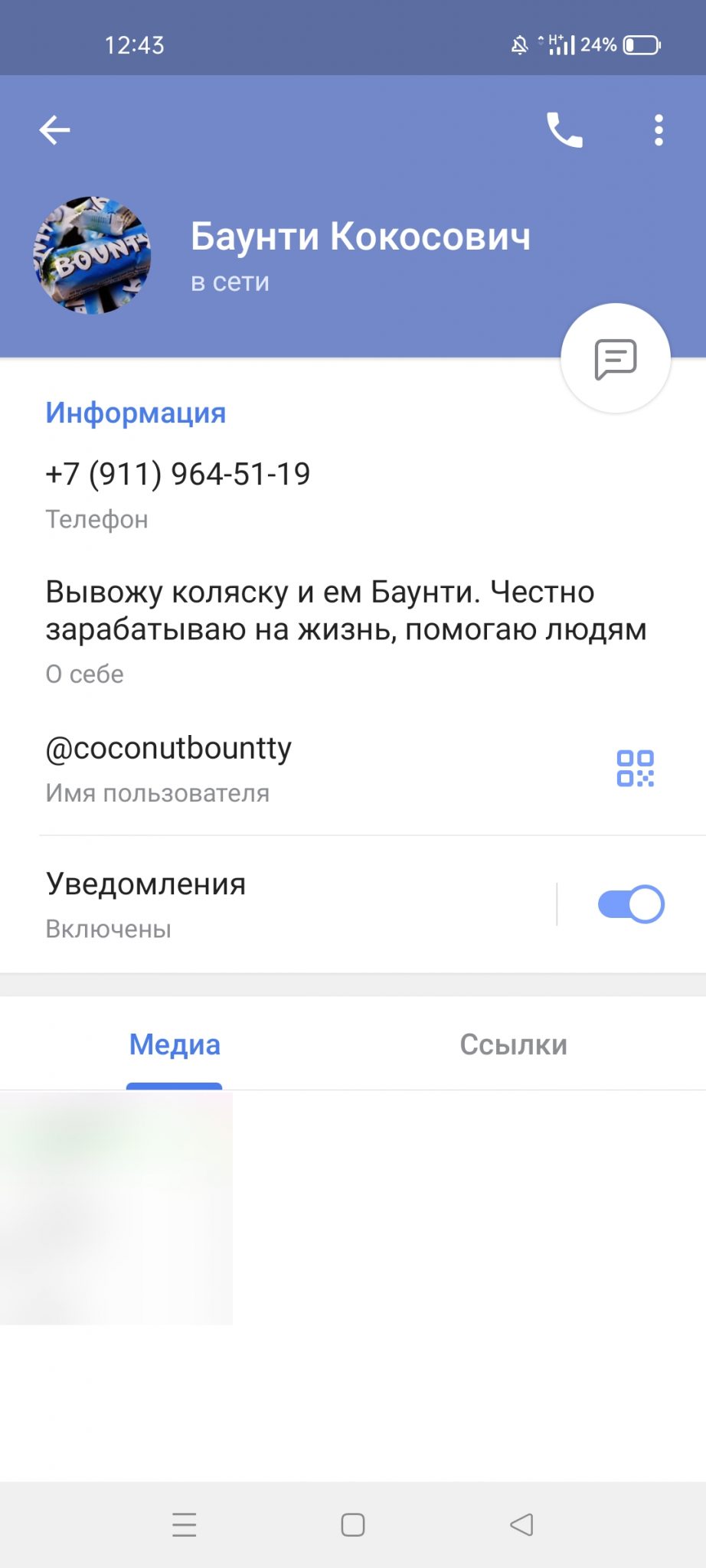Open the blurred media thumbnail
The width and height of the screenshot is (706, 1568).
pyautogui.click(x=116, y=1208)
